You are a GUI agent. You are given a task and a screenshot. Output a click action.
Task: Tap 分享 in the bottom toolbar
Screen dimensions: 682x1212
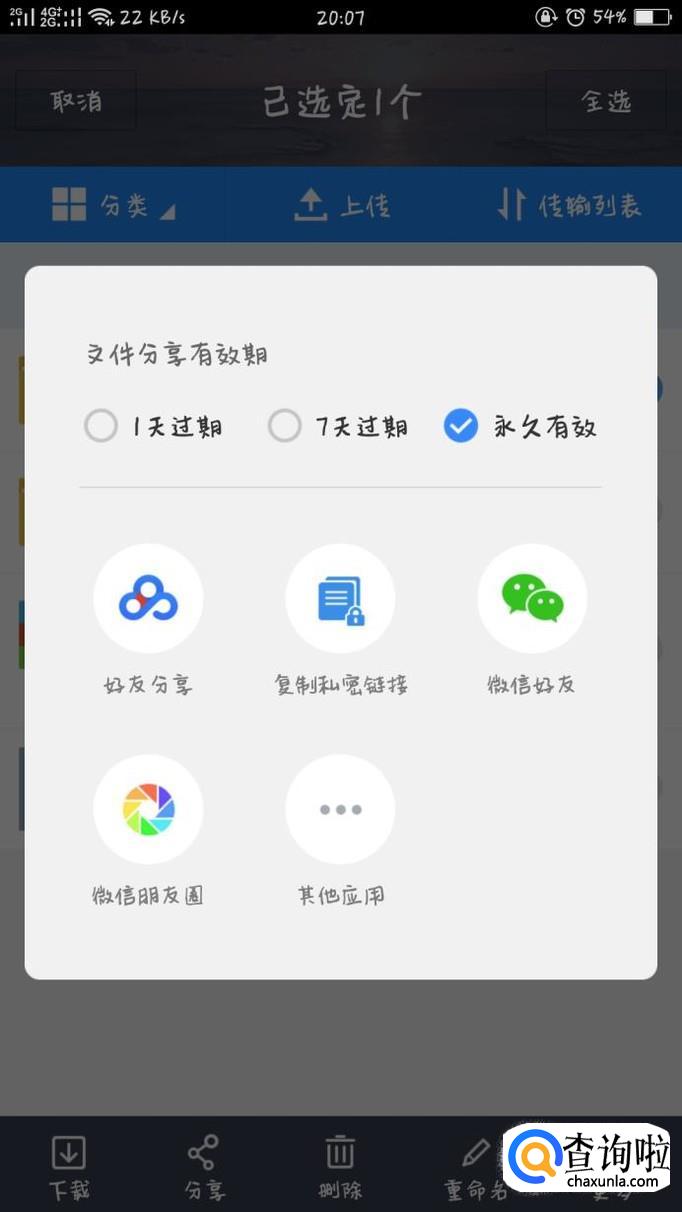pos(204,1166)
